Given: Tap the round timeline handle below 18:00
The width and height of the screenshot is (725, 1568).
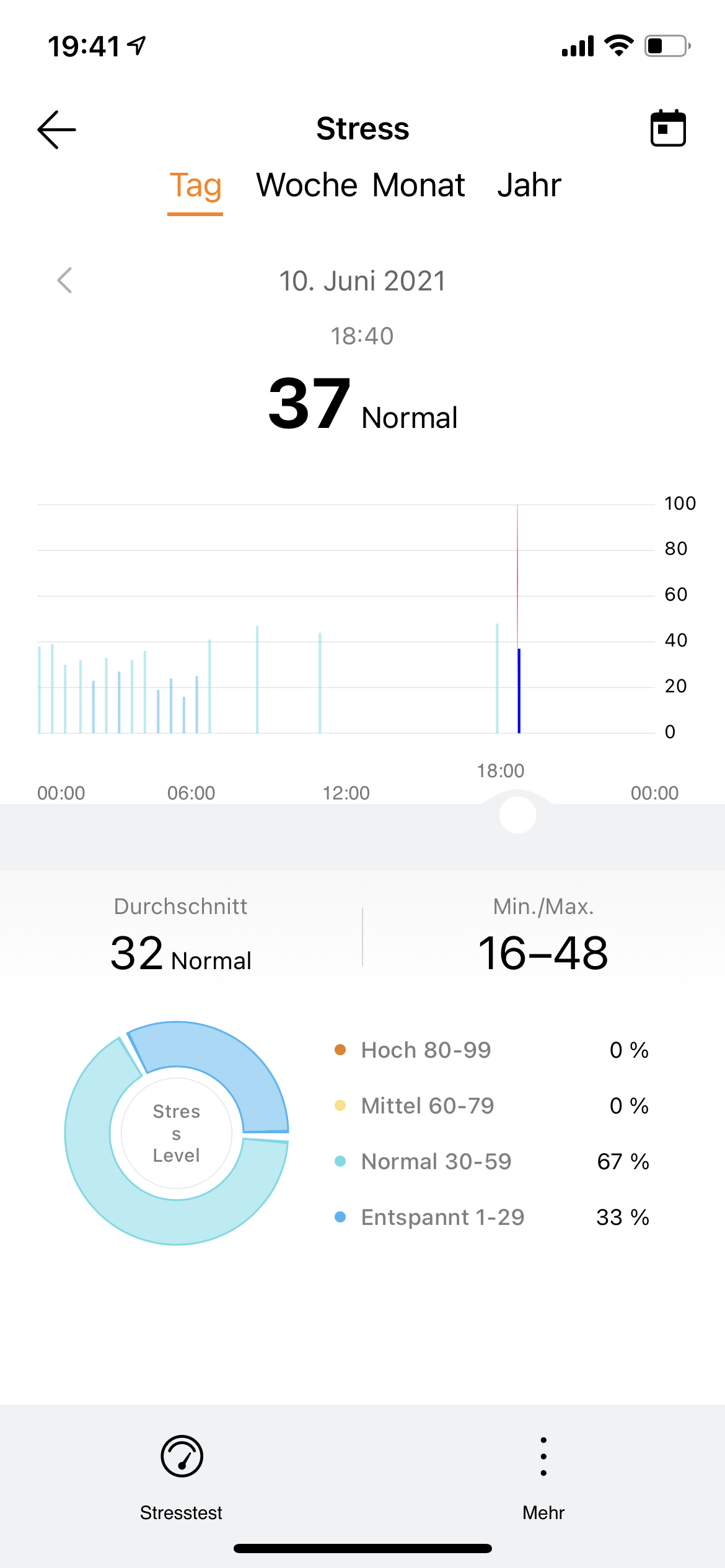Looking at the screenshot, I should pos(517,815).
